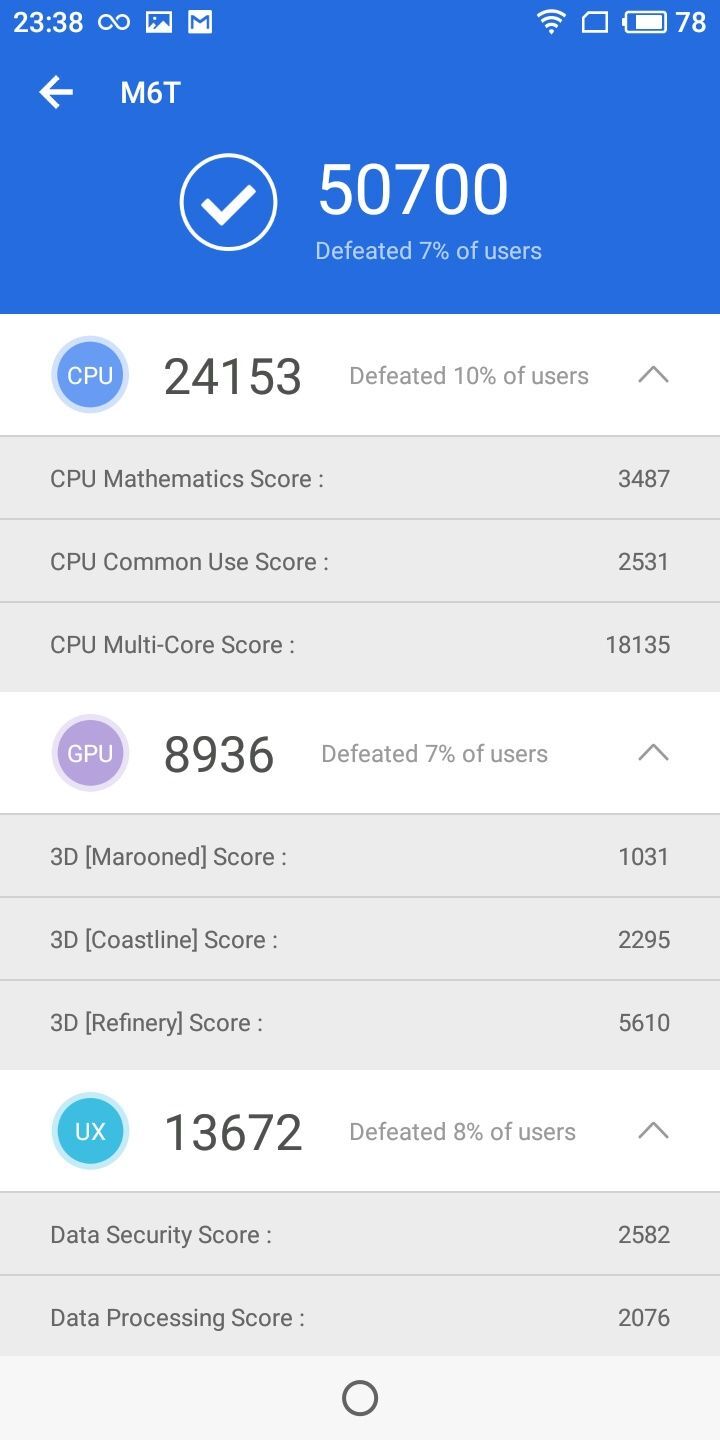Collapse the CPU score details section
Image resolution: width=720 pixels, height=1440 pixels.
[653, 375]
